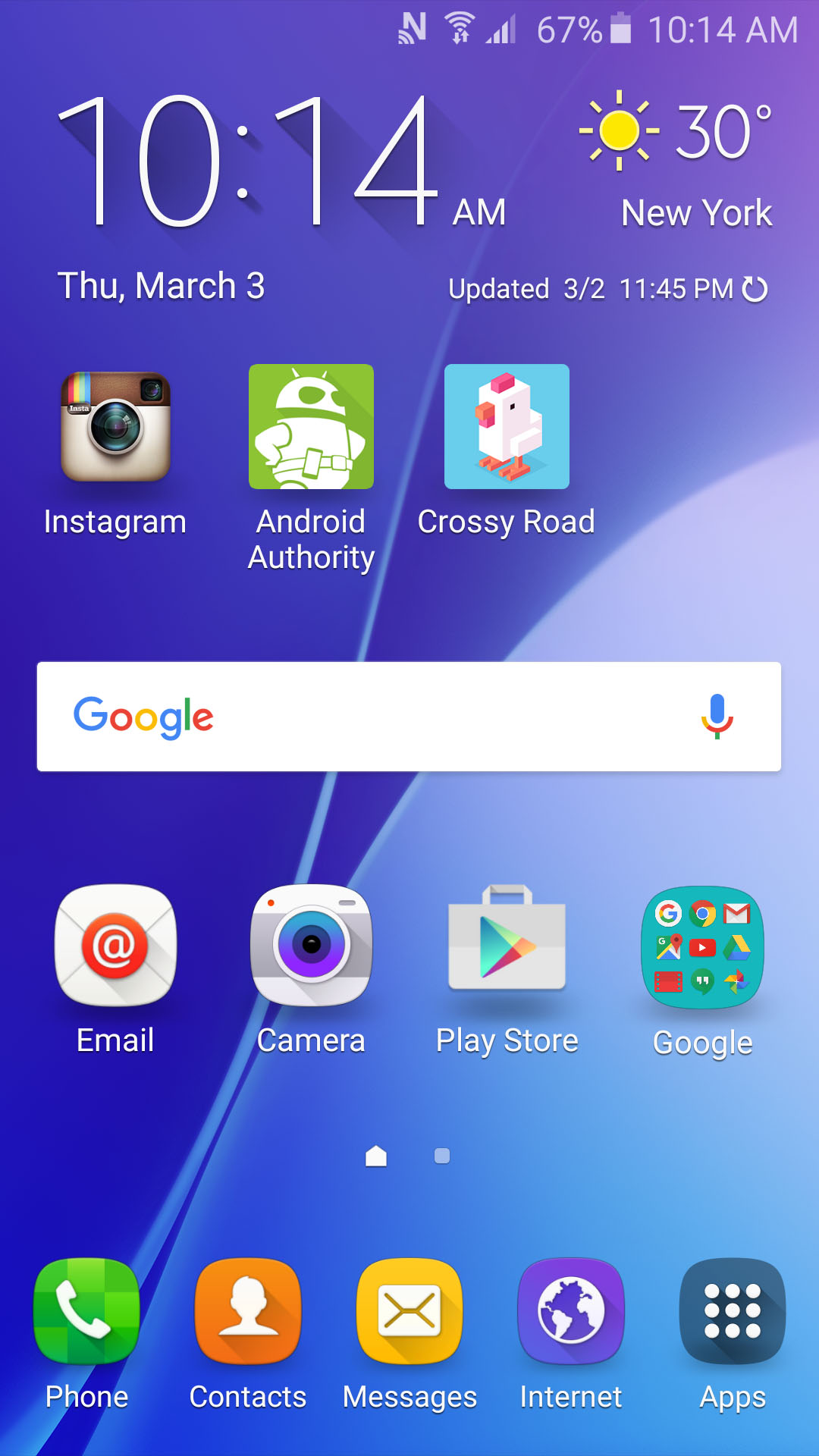
Task: Open the Instagram app
Action: [x=115, y=427]
